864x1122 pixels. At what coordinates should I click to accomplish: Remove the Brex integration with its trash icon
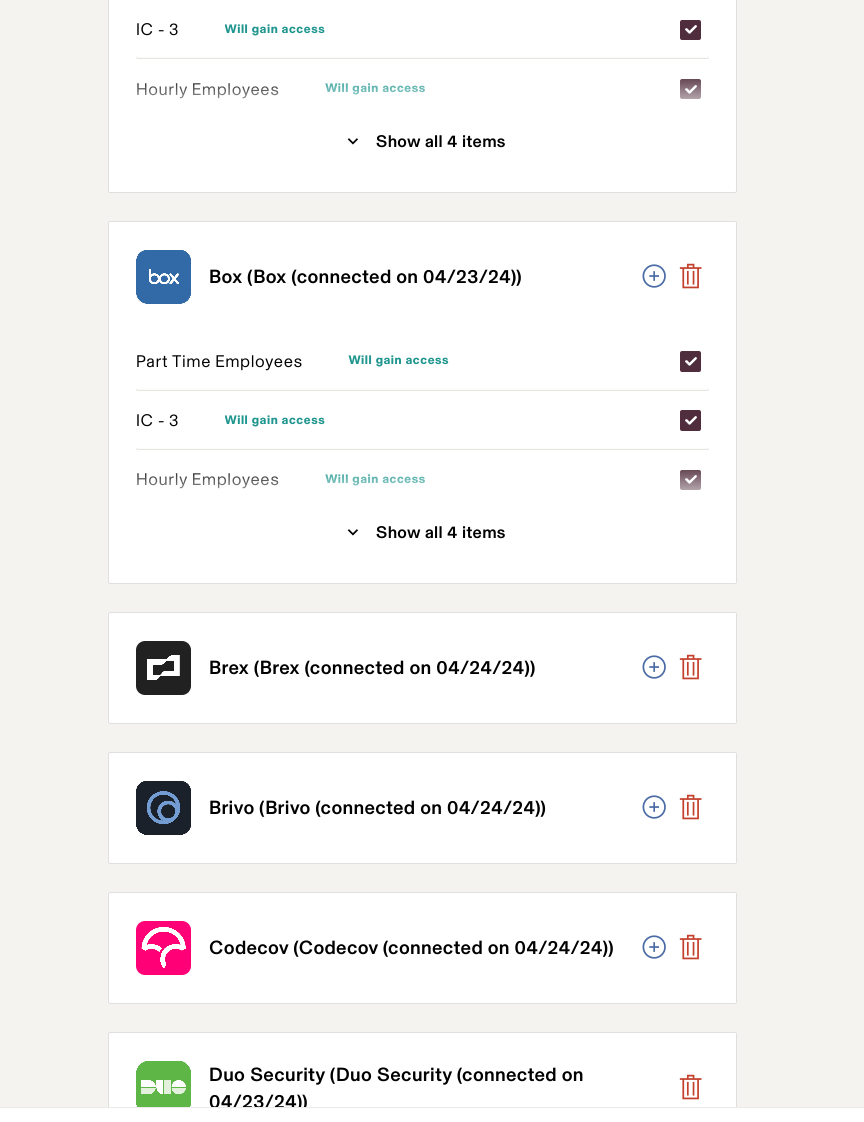pyautogui.click(x=690, y=667)
